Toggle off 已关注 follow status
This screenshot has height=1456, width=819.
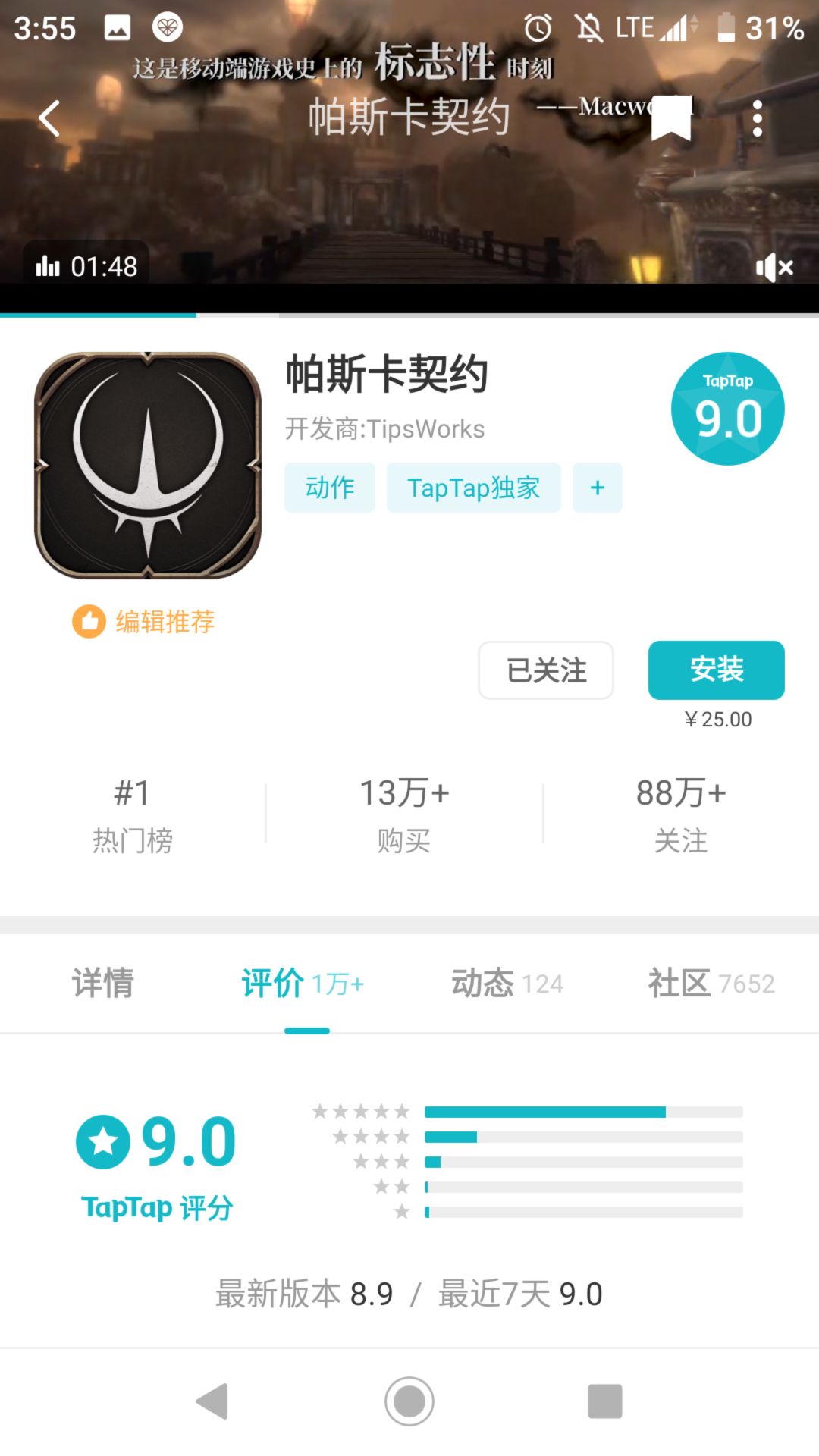click(x=545, y=670)
